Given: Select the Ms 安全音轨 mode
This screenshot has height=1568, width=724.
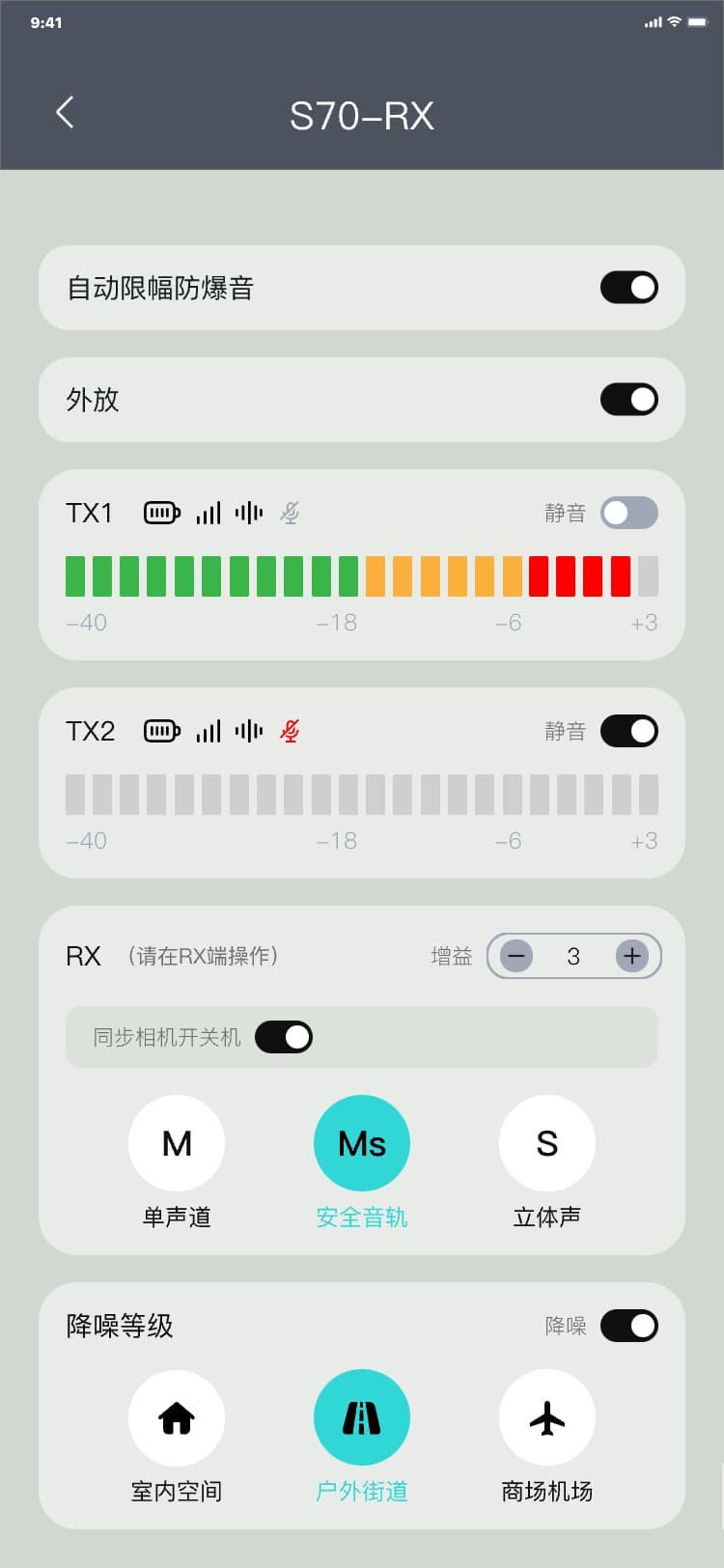Looking at the screenshot, I should (362, 1143).
